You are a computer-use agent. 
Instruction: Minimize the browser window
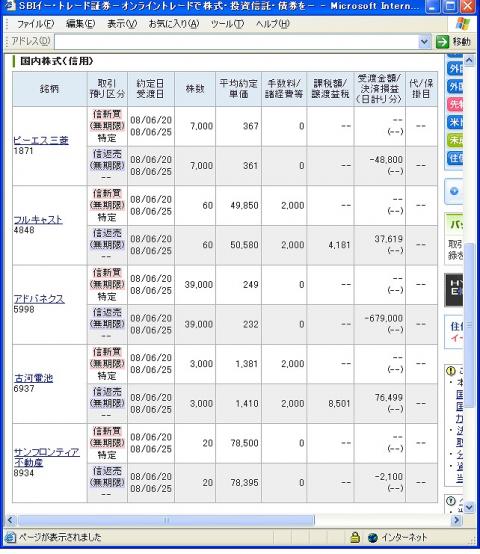[433, 6]
